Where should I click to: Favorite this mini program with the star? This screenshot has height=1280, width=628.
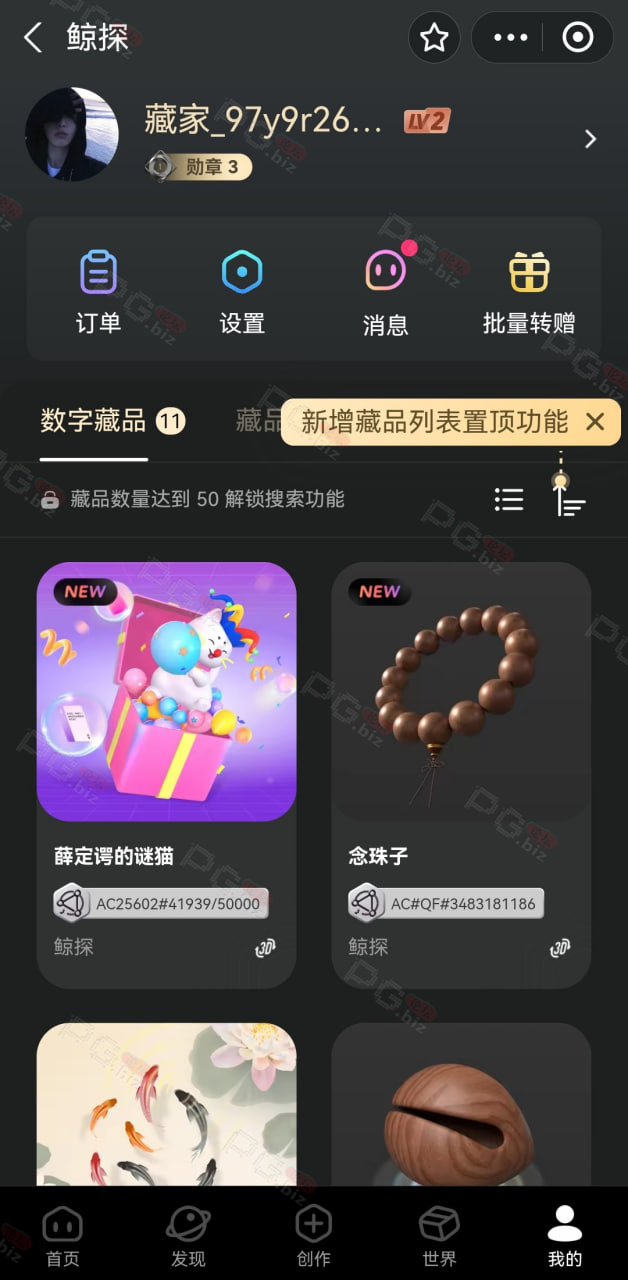point(434,38)
